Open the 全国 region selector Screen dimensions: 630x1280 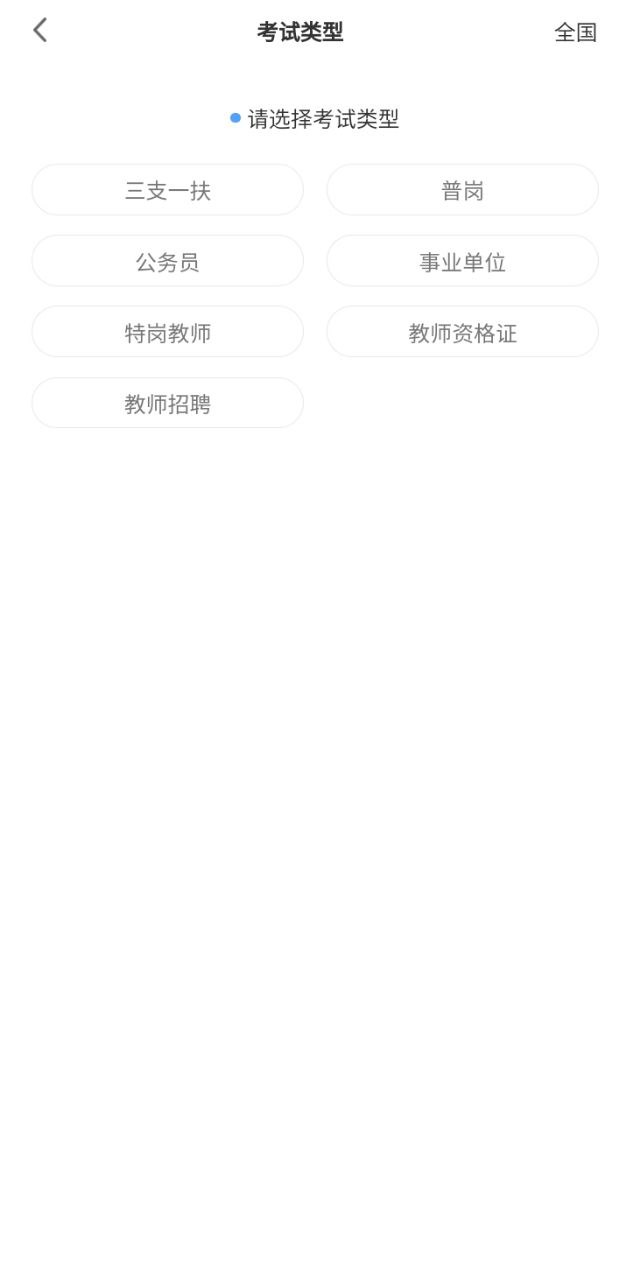[575, 32]
